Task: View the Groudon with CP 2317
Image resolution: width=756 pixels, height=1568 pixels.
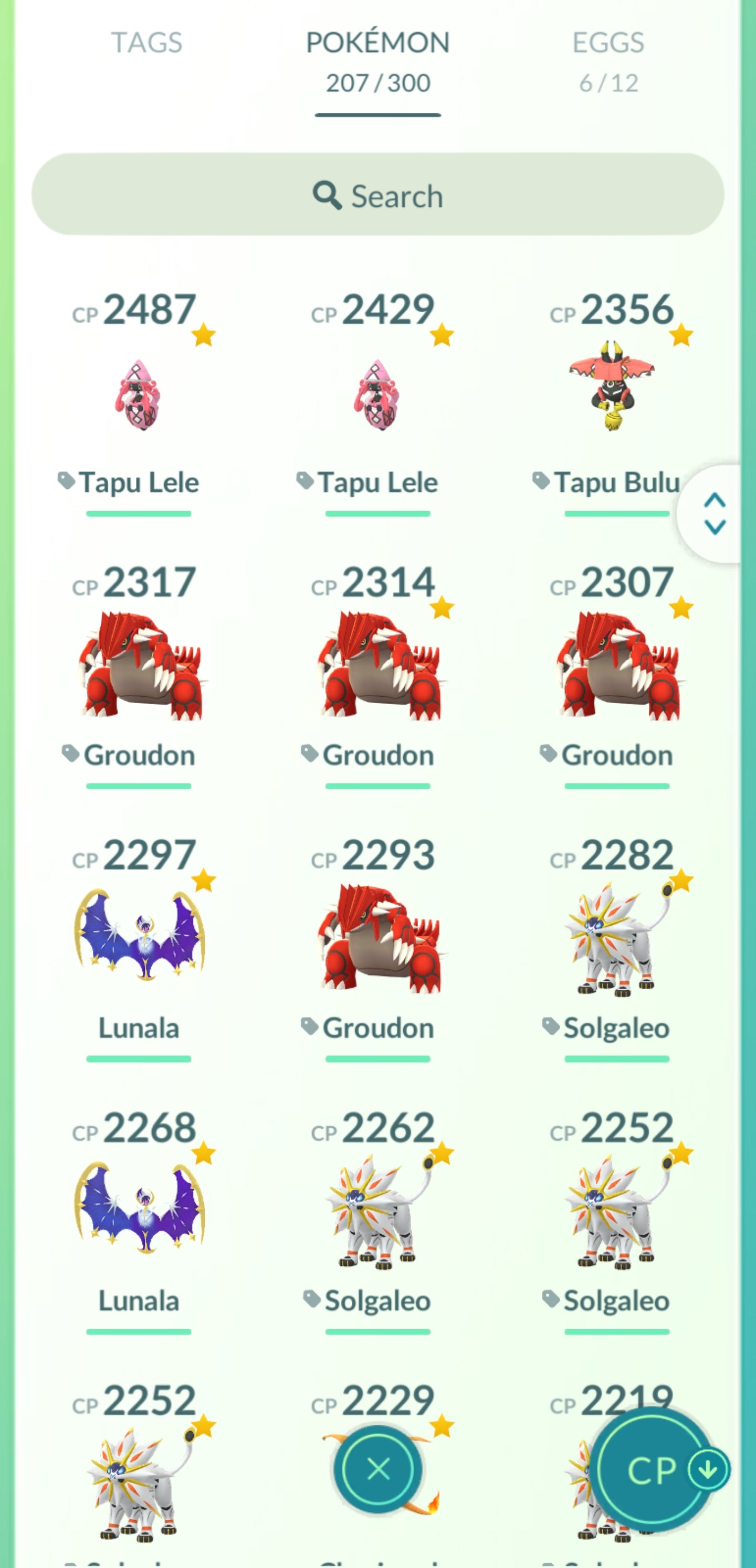Action: tap(140, 666)
